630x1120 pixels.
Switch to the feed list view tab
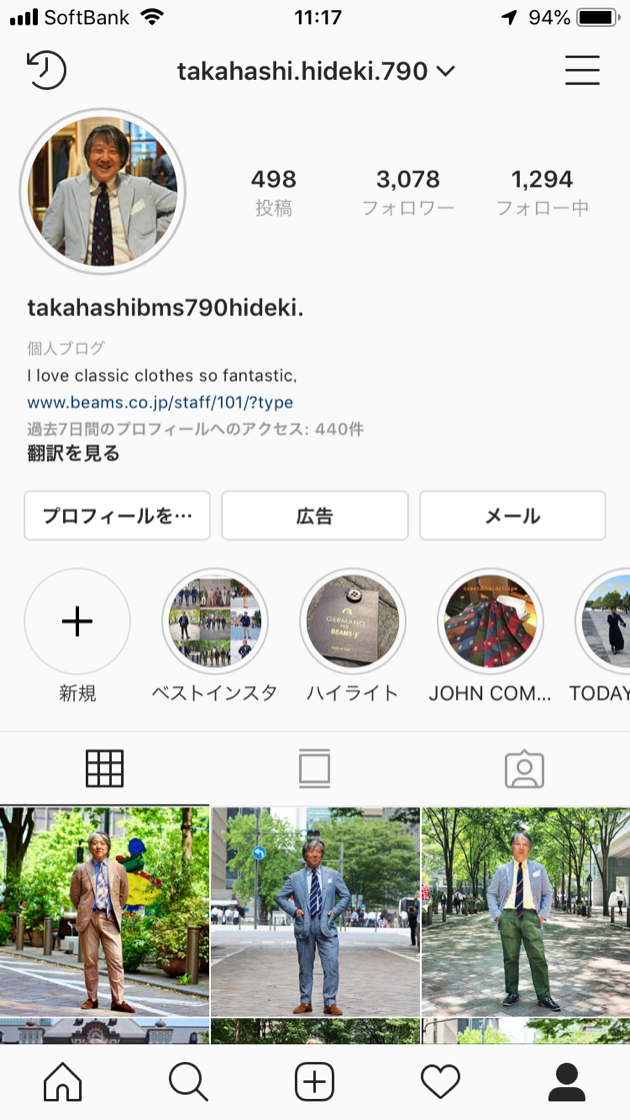(315, 769)
